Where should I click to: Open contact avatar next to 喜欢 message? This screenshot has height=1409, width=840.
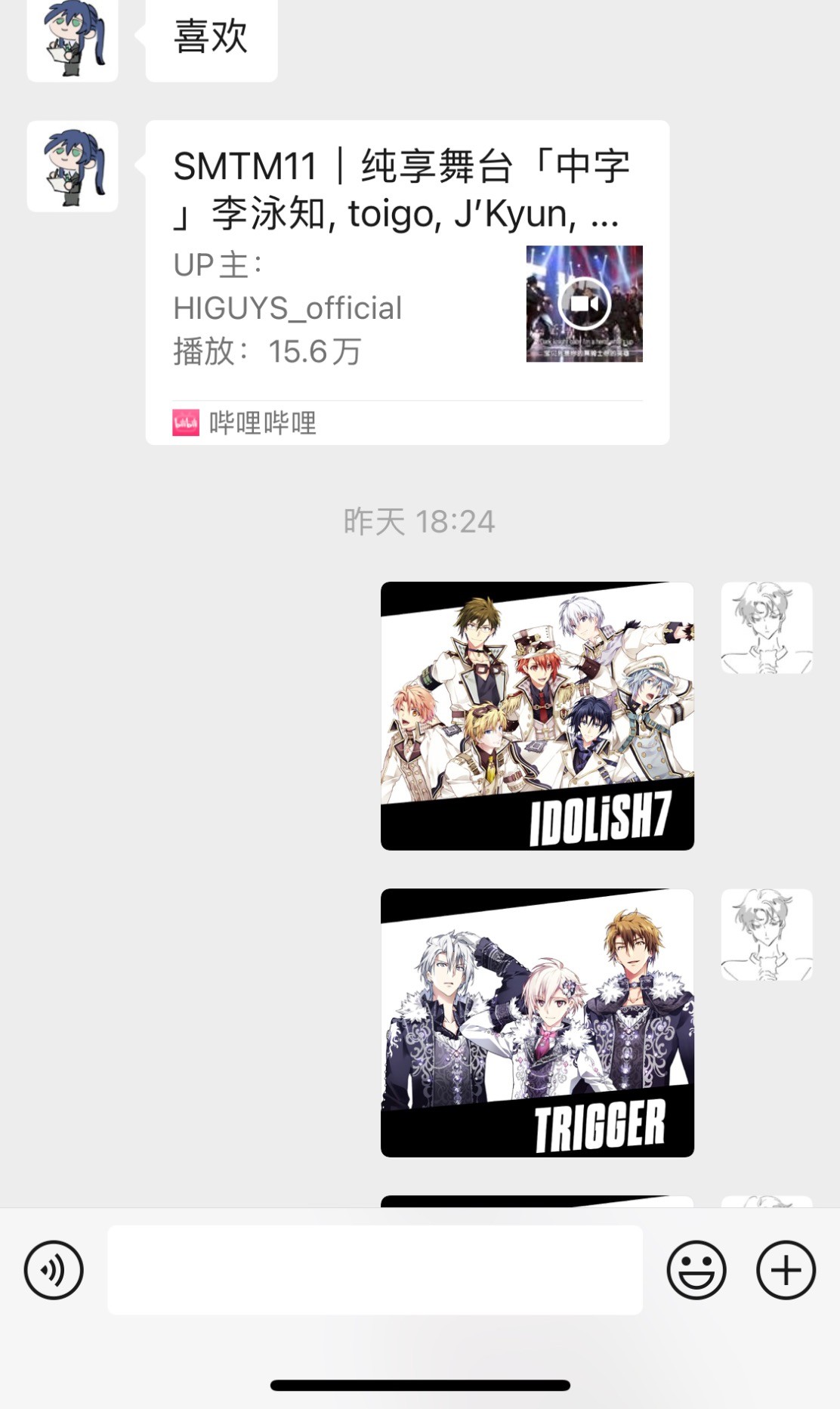click(x=73, y=39)
